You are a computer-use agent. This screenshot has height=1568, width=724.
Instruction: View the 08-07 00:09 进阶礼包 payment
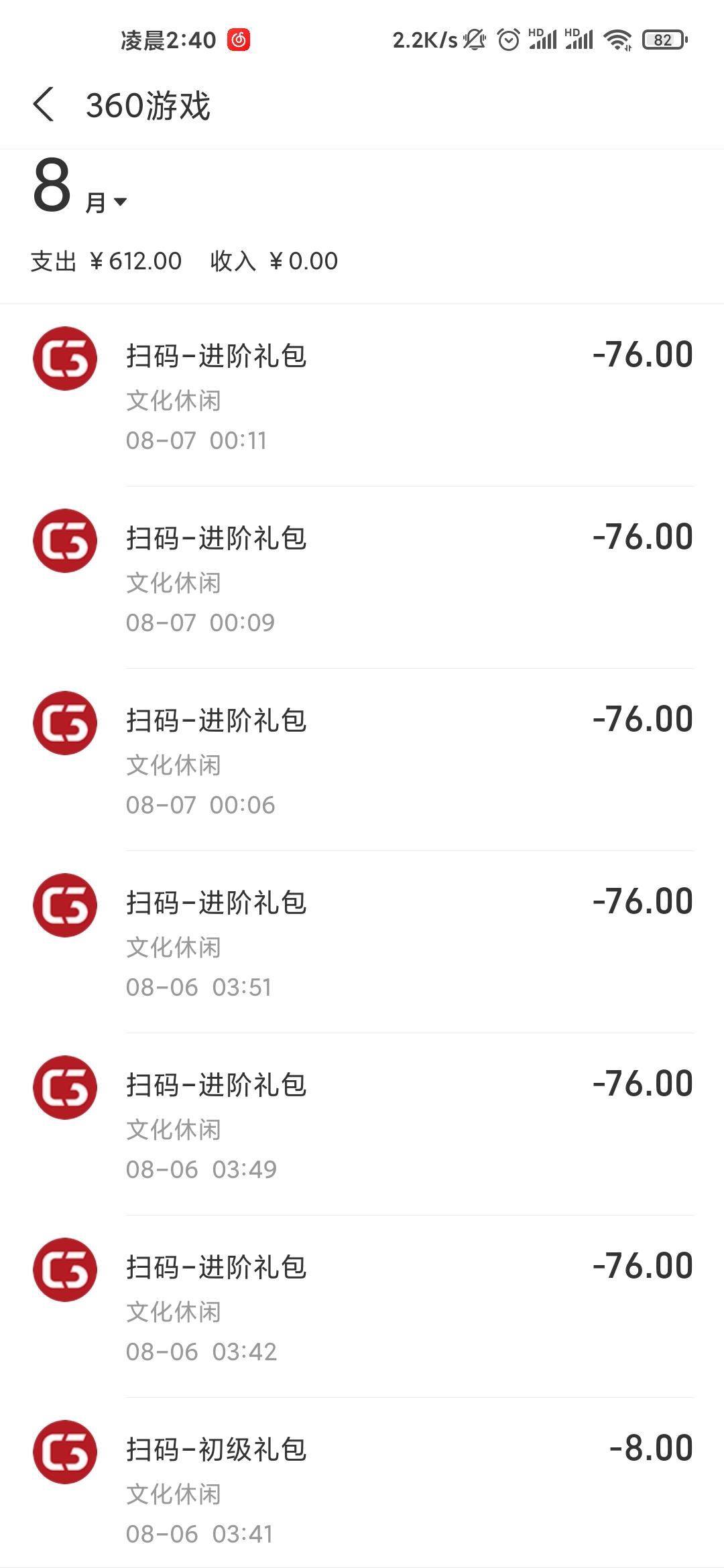tap(362, 578)
